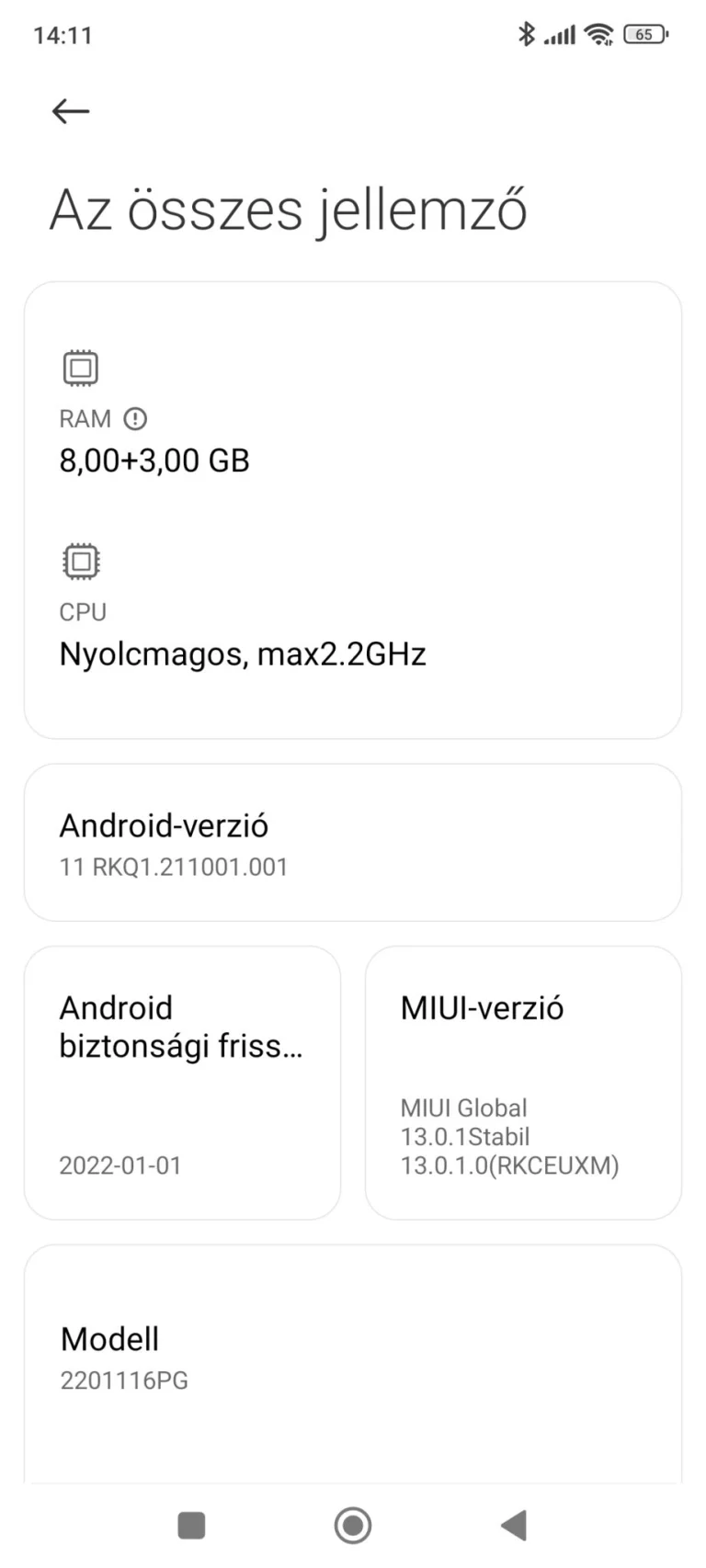Open the MIUI-verzió details card
This screenshot has height=1568, width=706.
(x=523, y=1082)
